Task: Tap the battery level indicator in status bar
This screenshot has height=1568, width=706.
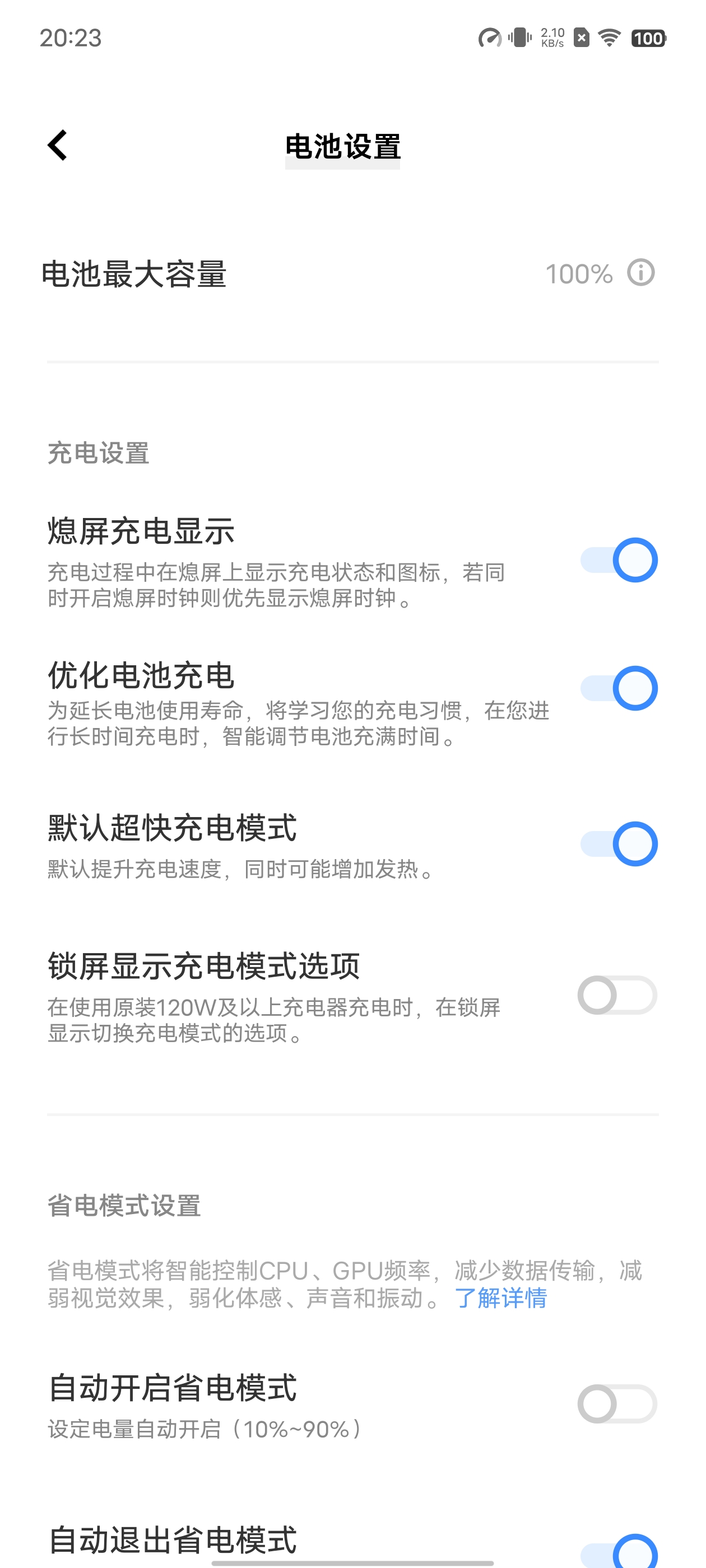Action: [x=648, y=38]
